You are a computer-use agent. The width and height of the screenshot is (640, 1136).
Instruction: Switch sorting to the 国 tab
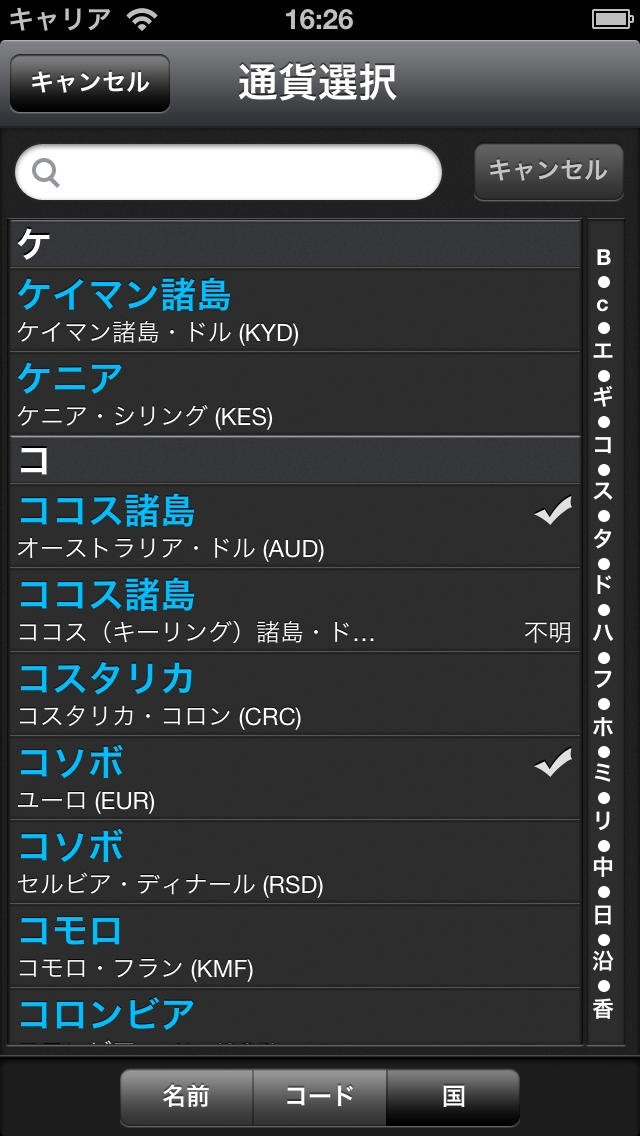[x=453, y=1097]
